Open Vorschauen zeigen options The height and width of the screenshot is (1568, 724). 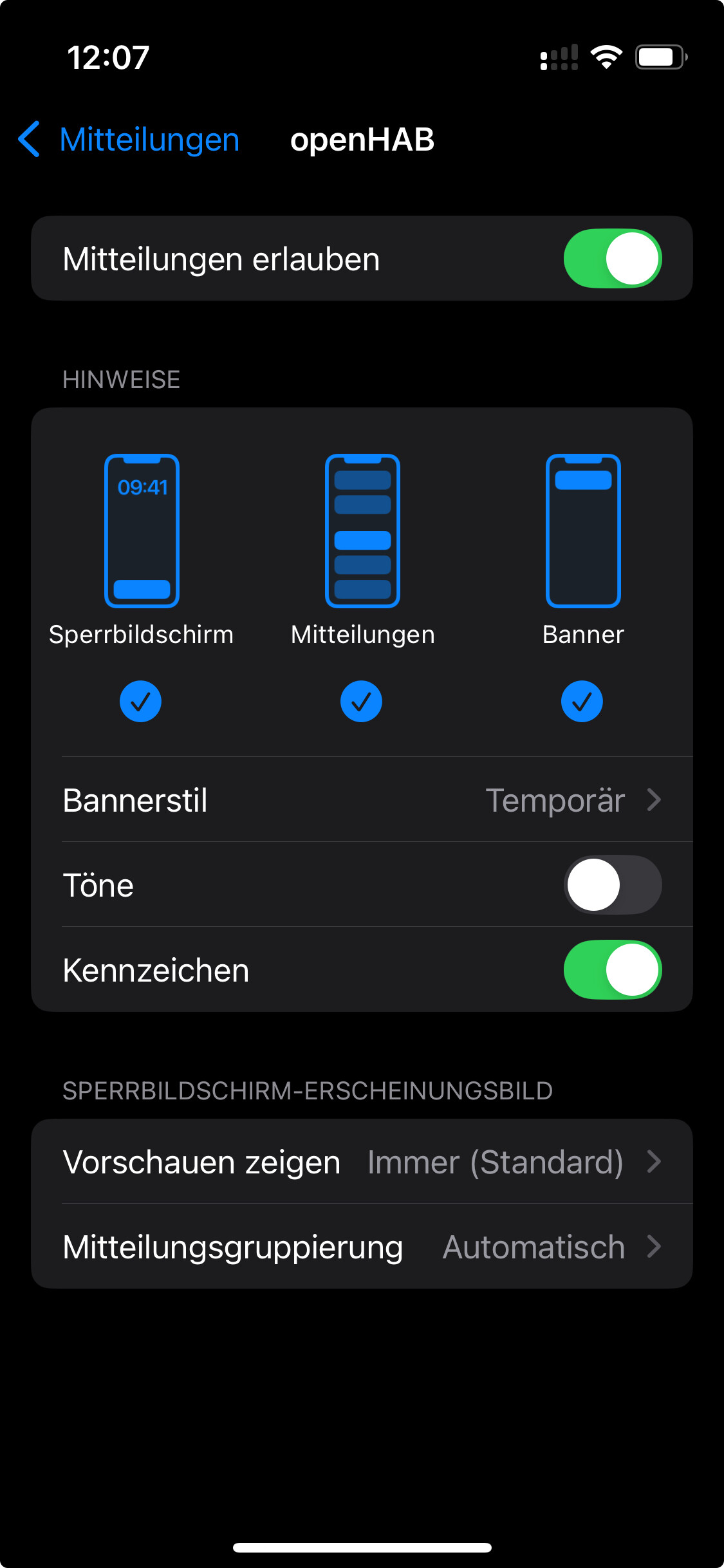click(x=362, y=1162)
